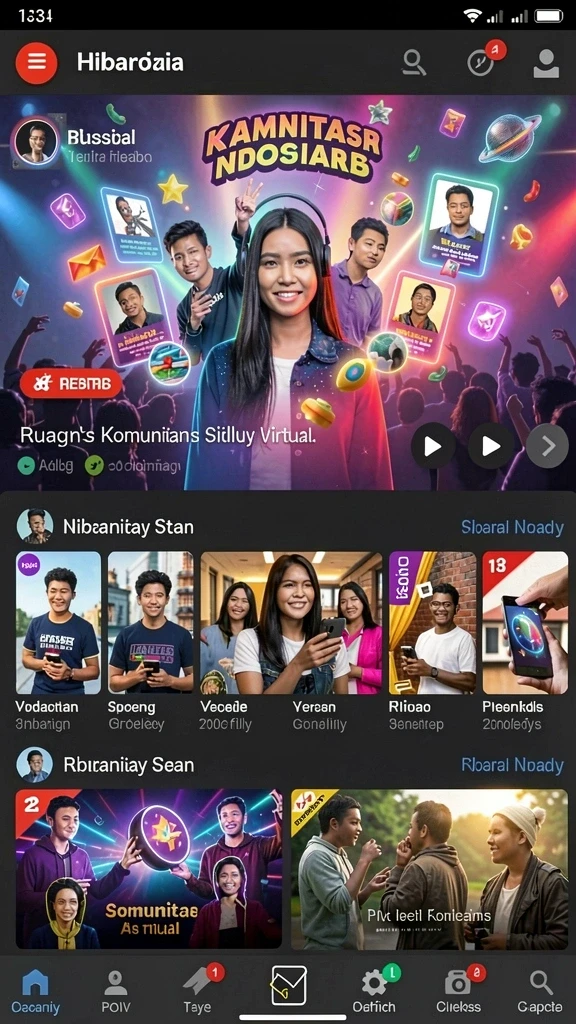Open the Somunitae As rnual card

click(x=149, y=869)
